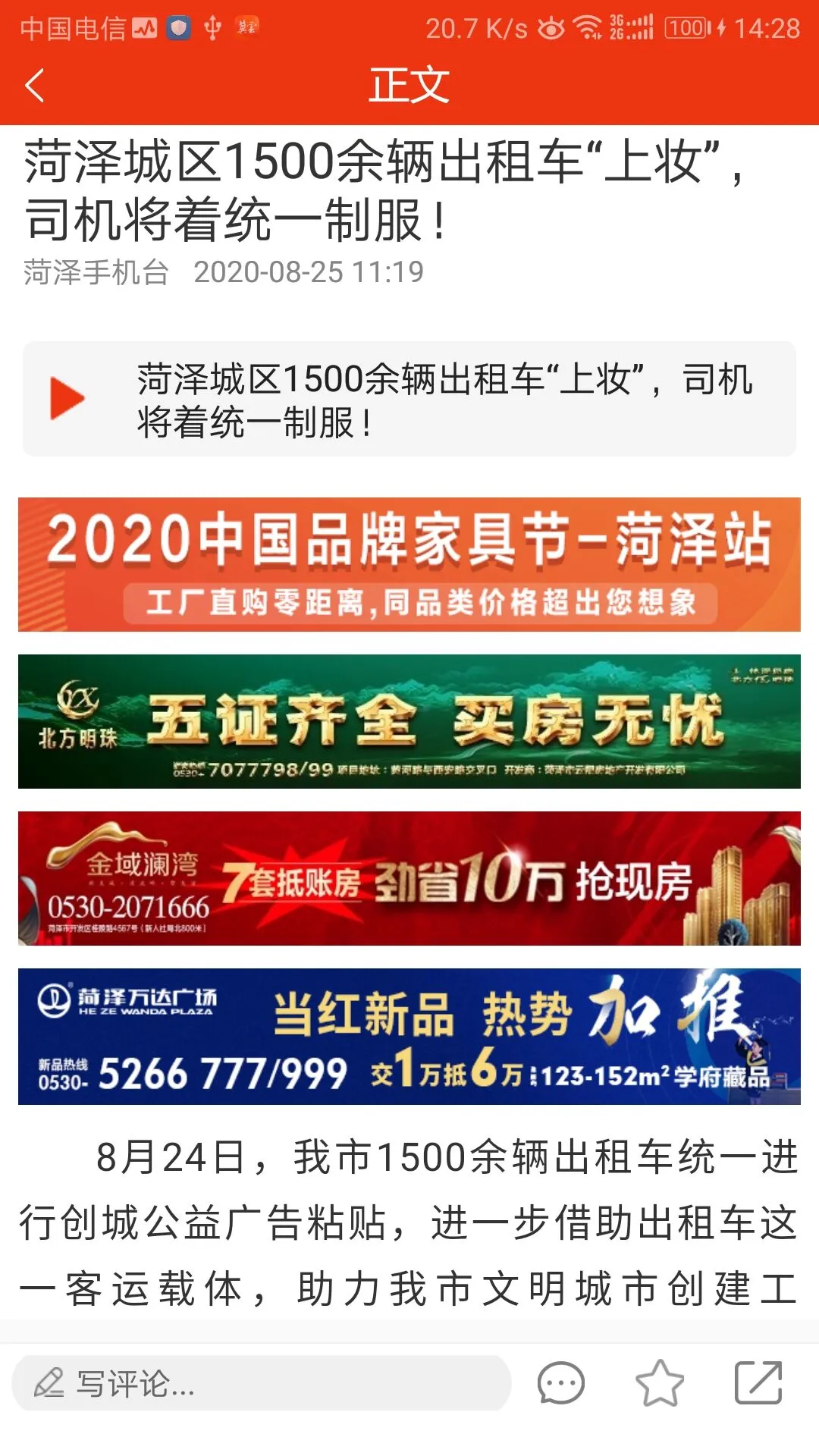Image resolution: width=819 pixels, height=1456 pixels.
Task: Play the article audio/video clip
Action: pyautogui.click(x=67, y=398)
